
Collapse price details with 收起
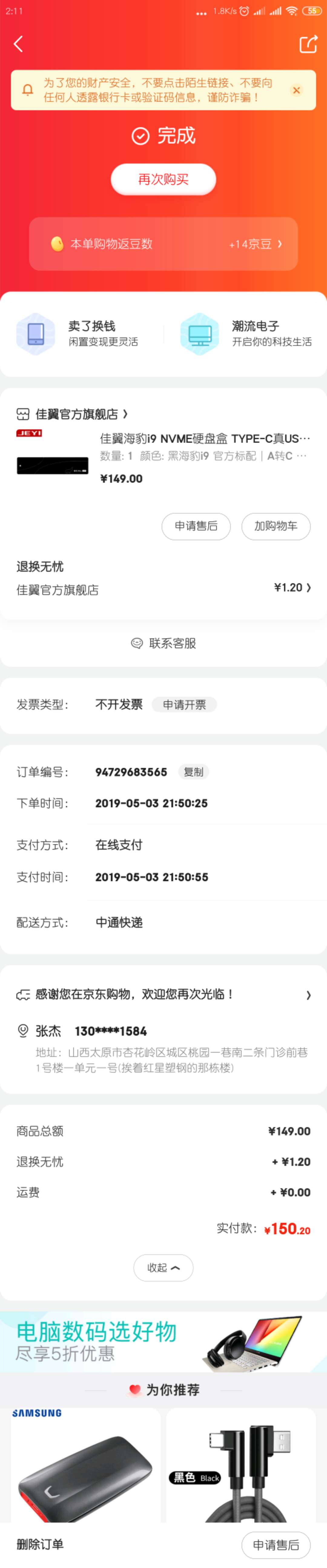pyautogui.click(x=163, y=1267)
